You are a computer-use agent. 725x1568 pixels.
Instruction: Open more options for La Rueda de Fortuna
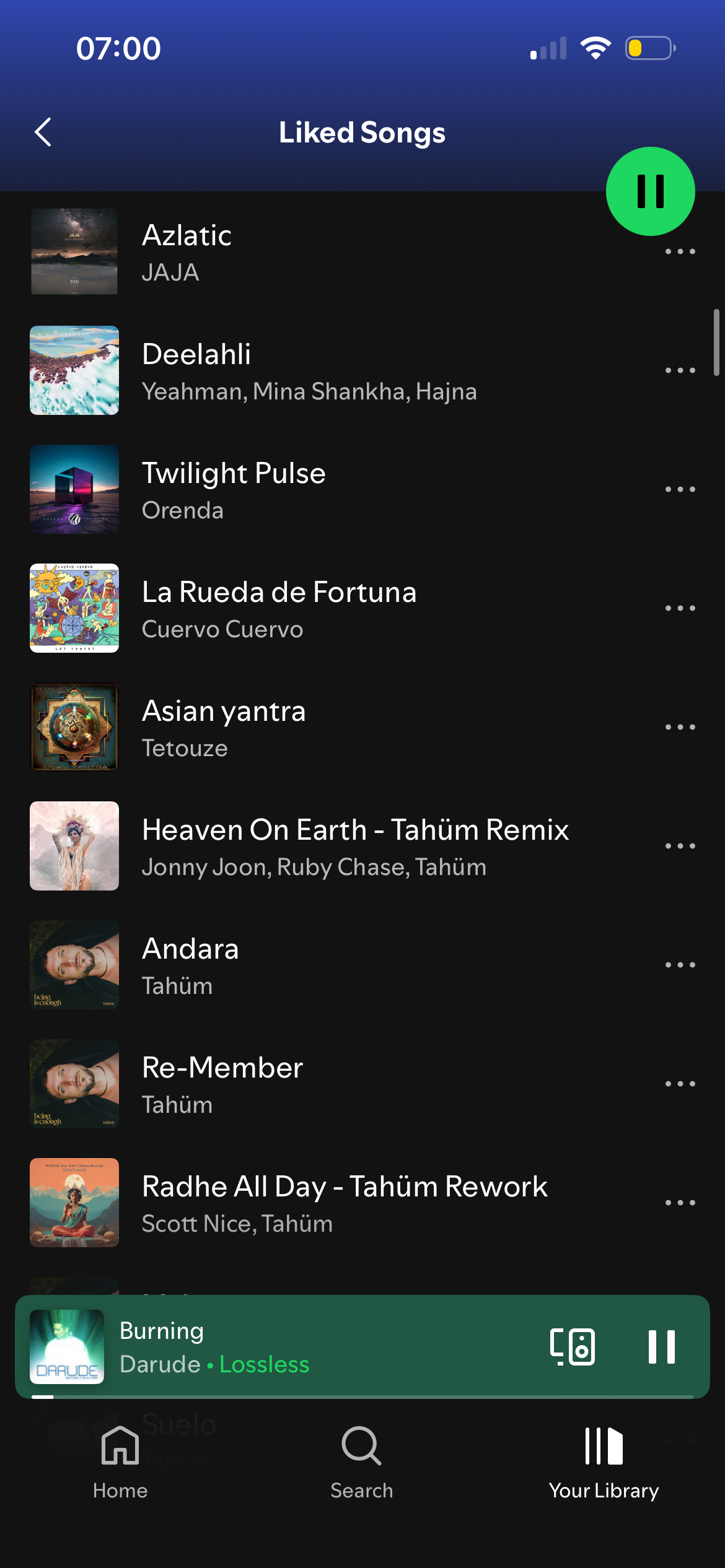[x=680, y=608]
